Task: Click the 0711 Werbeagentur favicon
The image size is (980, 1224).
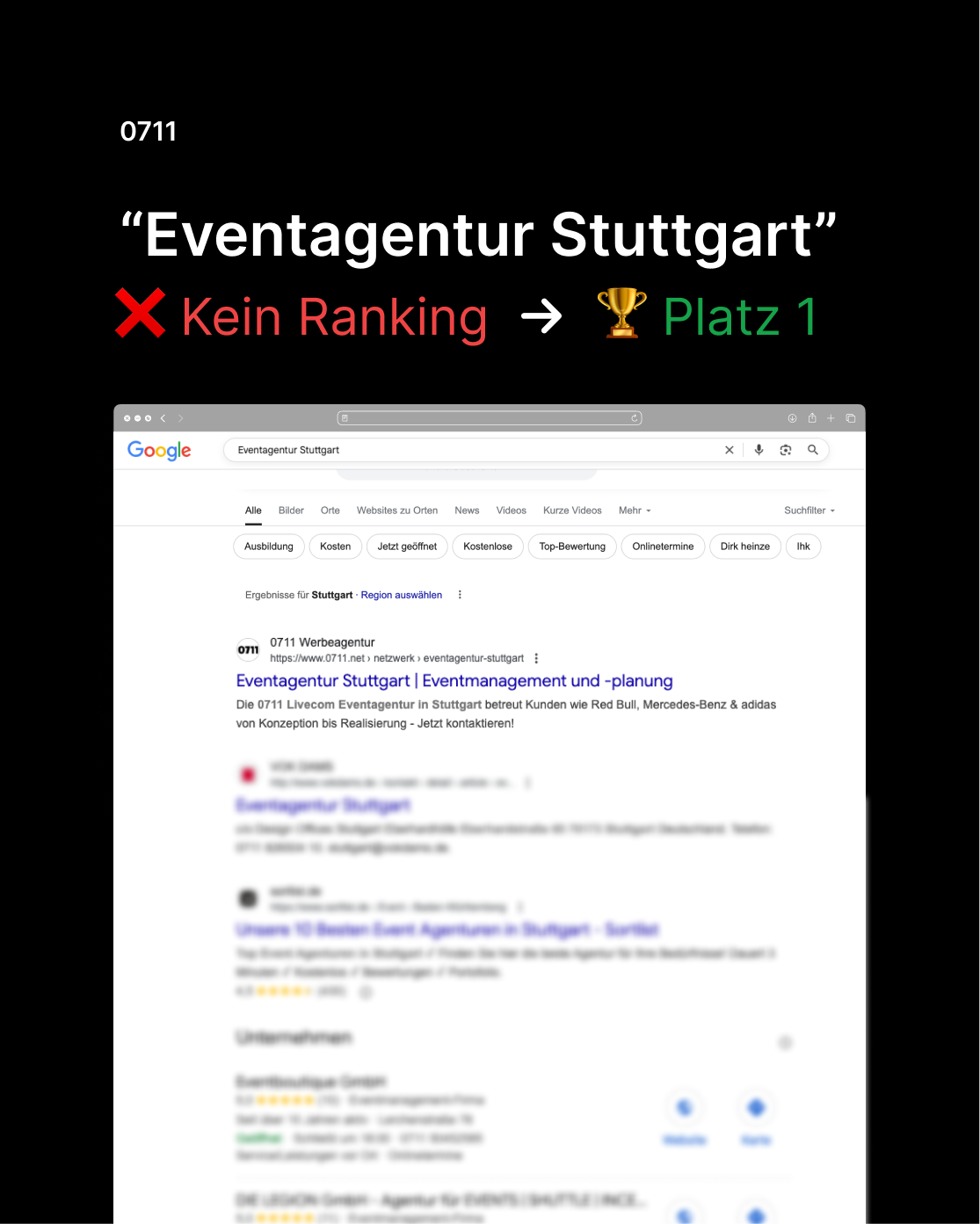Action: pyautogui.click(x=248, y=649)
